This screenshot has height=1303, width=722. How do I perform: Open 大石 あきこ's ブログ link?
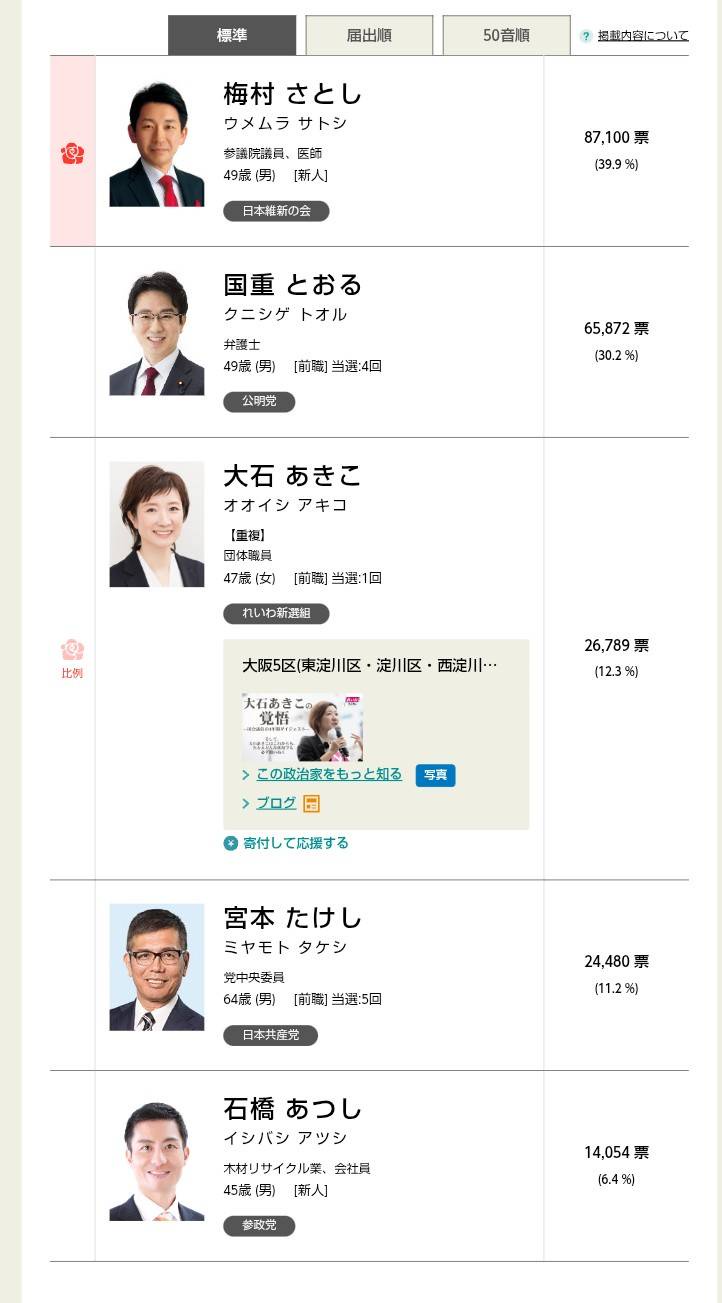[276, 803]
